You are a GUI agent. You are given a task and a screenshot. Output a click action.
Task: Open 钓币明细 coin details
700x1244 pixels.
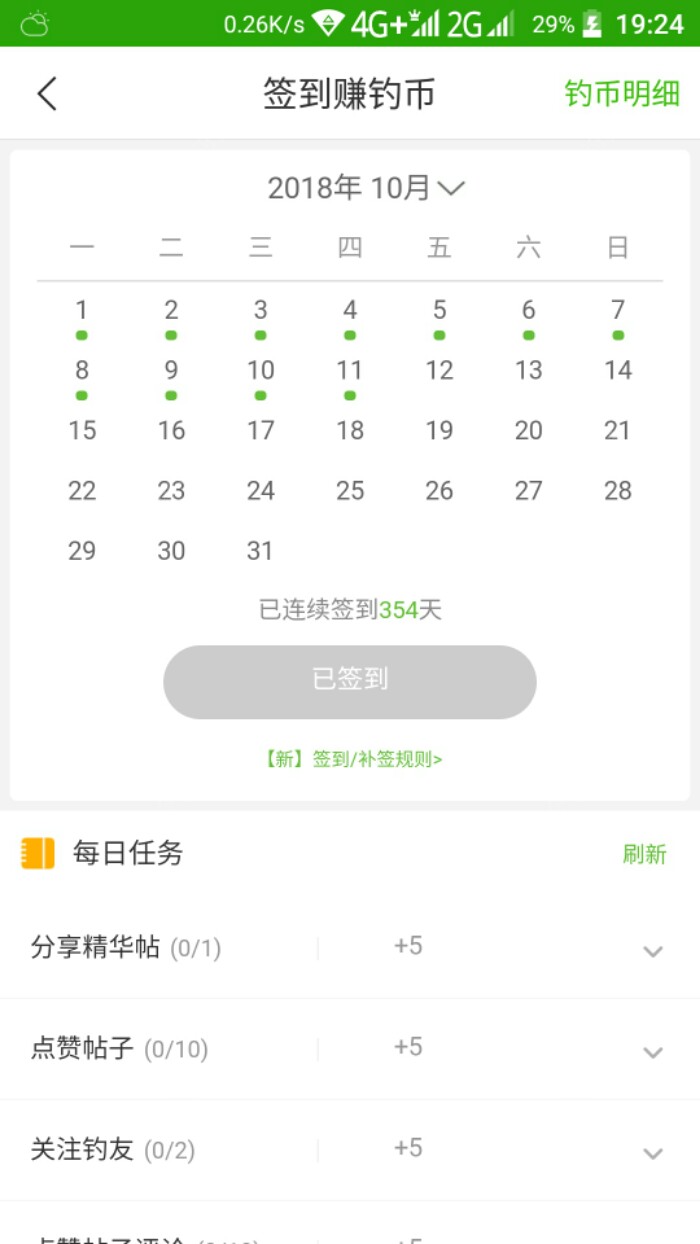[x=622, y=94]
